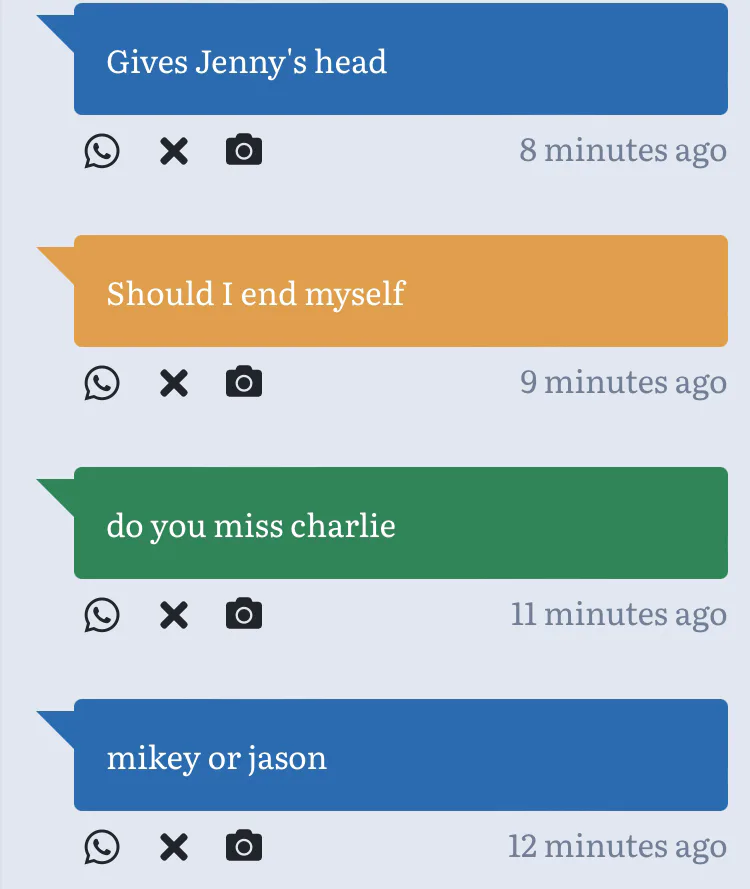The height and width of the screenshot is (889, 750).
Task: Share 'mikey or jason' via WhatsApp
Action: [102, 847]
